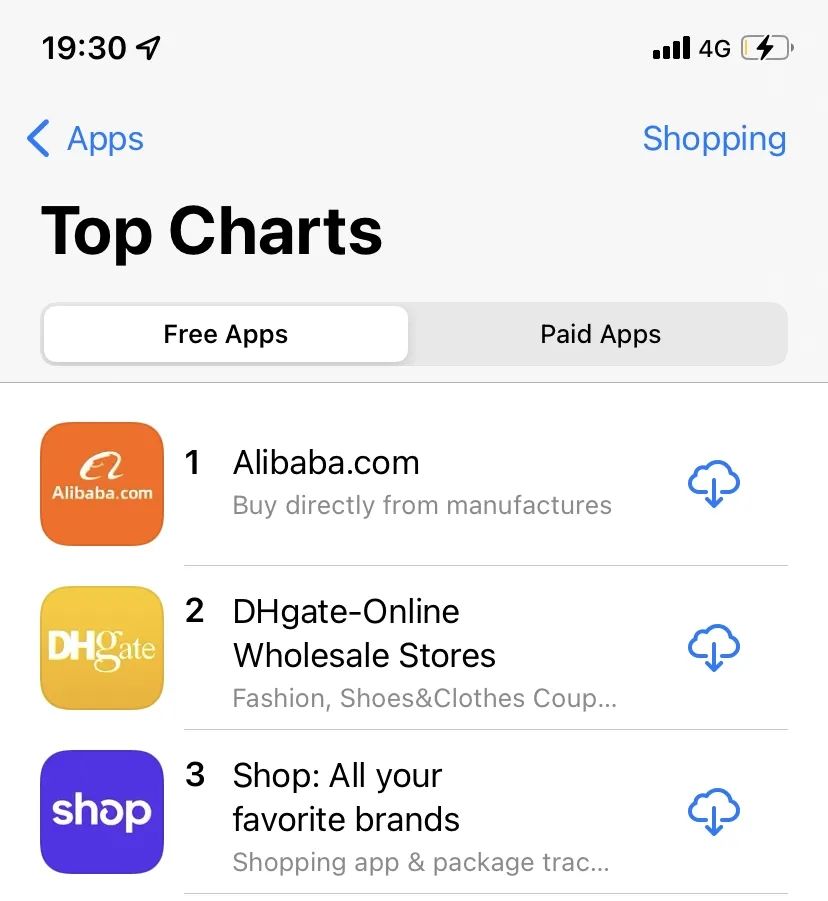Go back to Apps
The height and width of the screenshot is (901, 828).
[x=85, y=139]
